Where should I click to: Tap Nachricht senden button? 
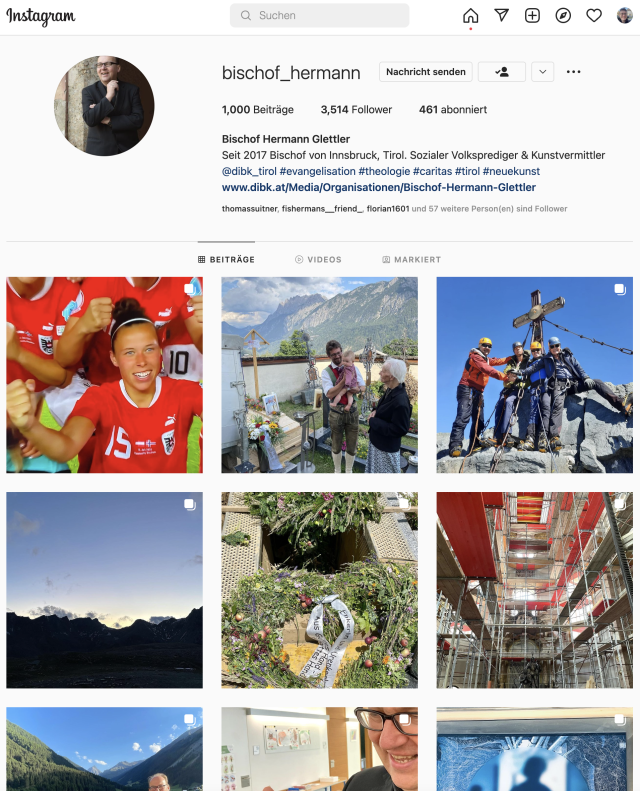(x=426, y=72)
